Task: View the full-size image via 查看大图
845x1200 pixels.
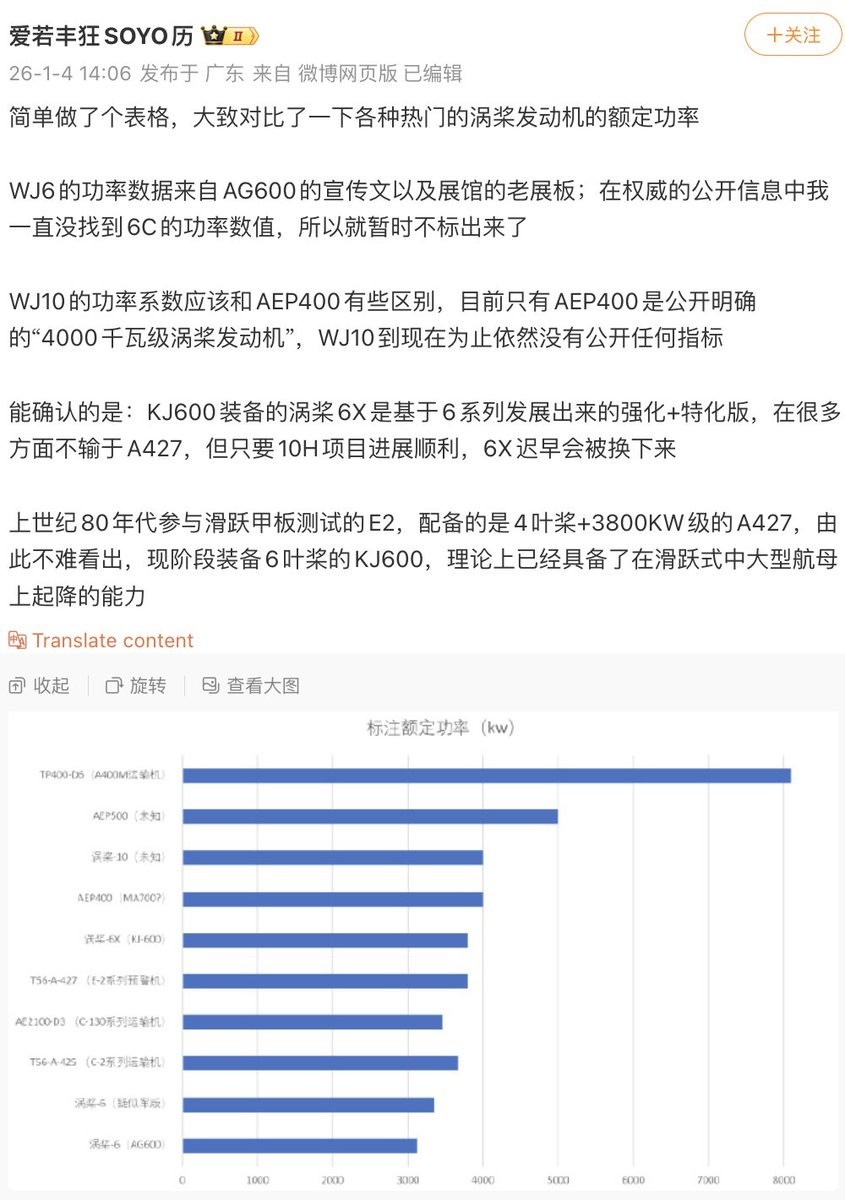Action: [251, 685]
